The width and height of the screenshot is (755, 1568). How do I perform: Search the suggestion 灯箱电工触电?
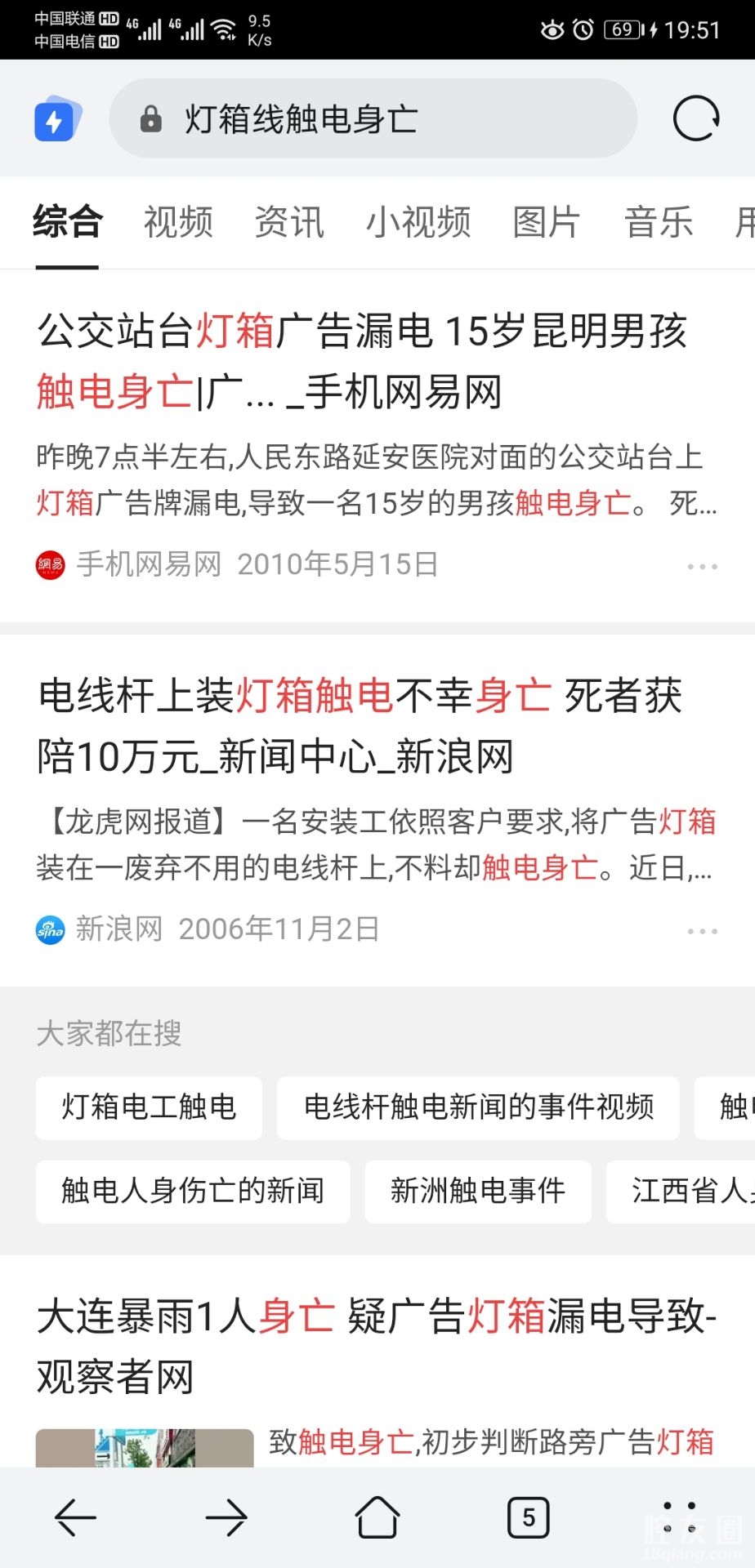pyautogui.click(x=149, y=1108)
